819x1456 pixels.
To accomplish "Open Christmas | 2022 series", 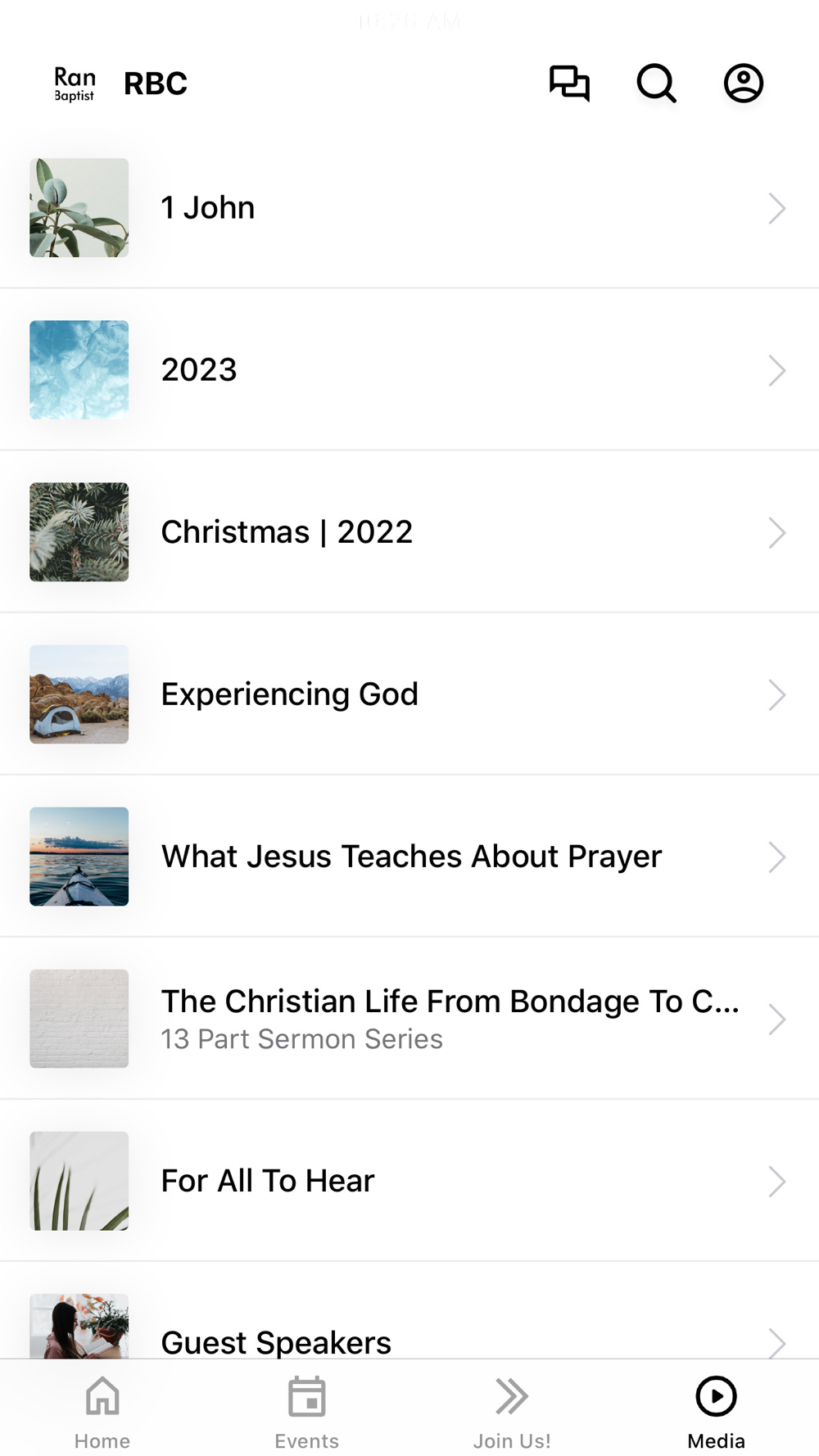I will click(x=409, y=532).
